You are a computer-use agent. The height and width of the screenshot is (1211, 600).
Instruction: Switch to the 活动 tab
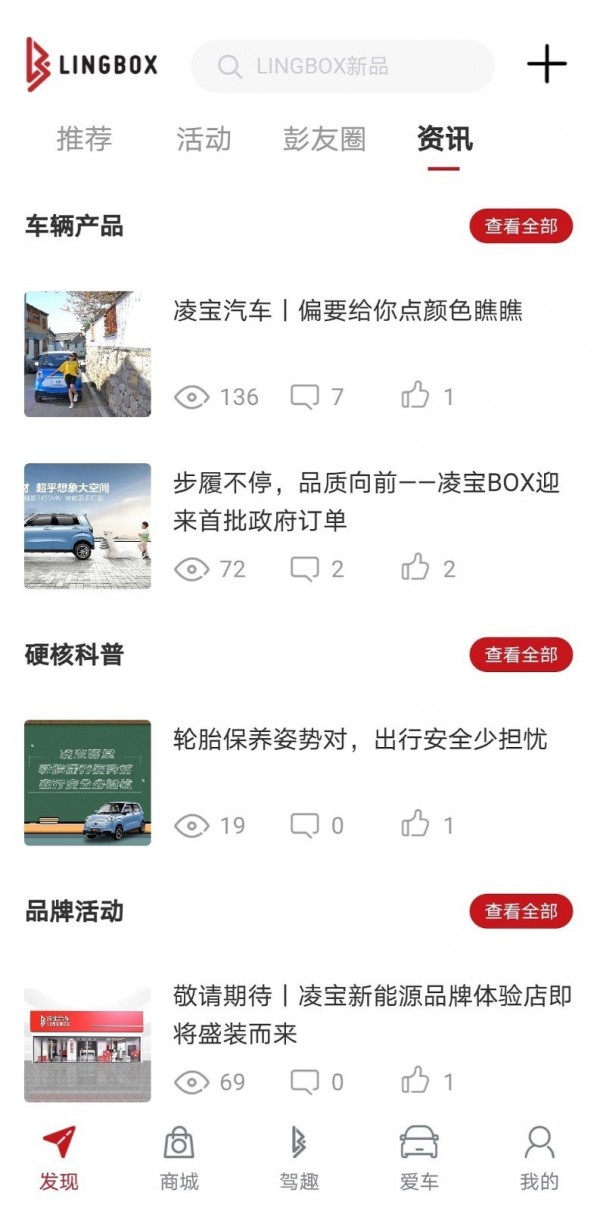[x=204, y=139]
